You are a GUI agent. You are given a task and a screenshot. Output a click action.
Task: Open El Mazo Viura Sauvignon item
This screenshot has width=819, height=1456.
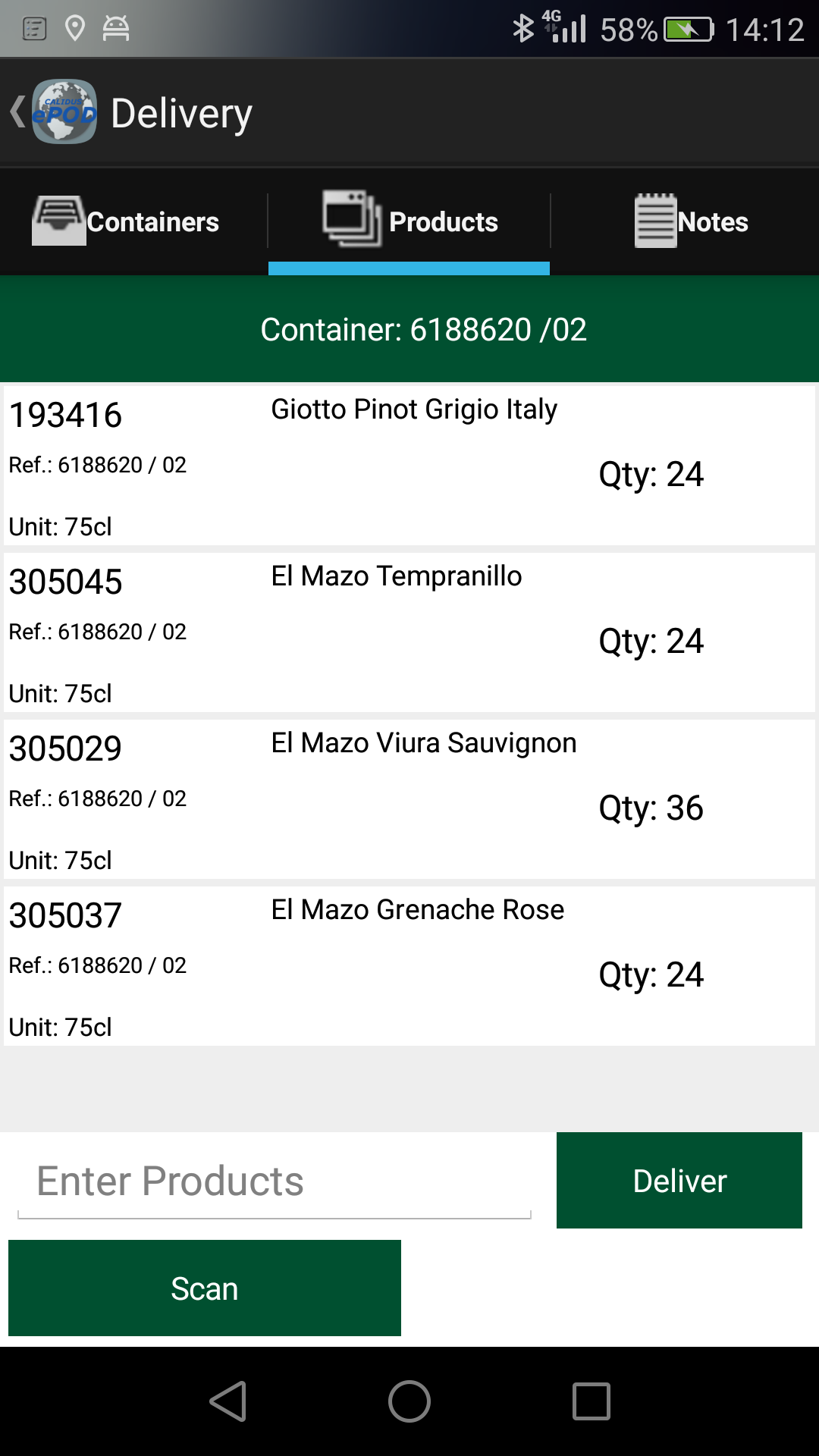[409, 799]
